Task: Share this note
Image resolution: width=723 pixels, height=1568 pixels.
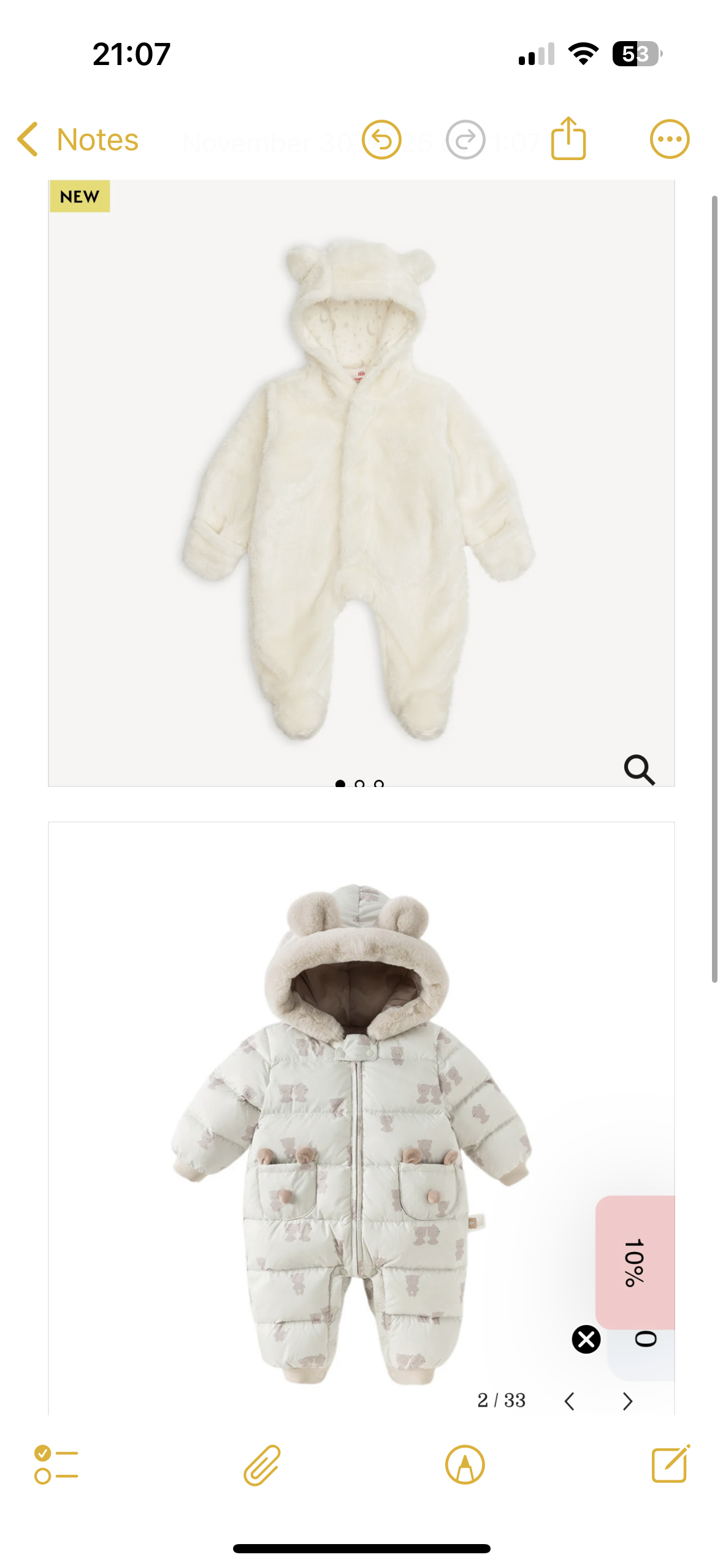Action: coord(568,139)
